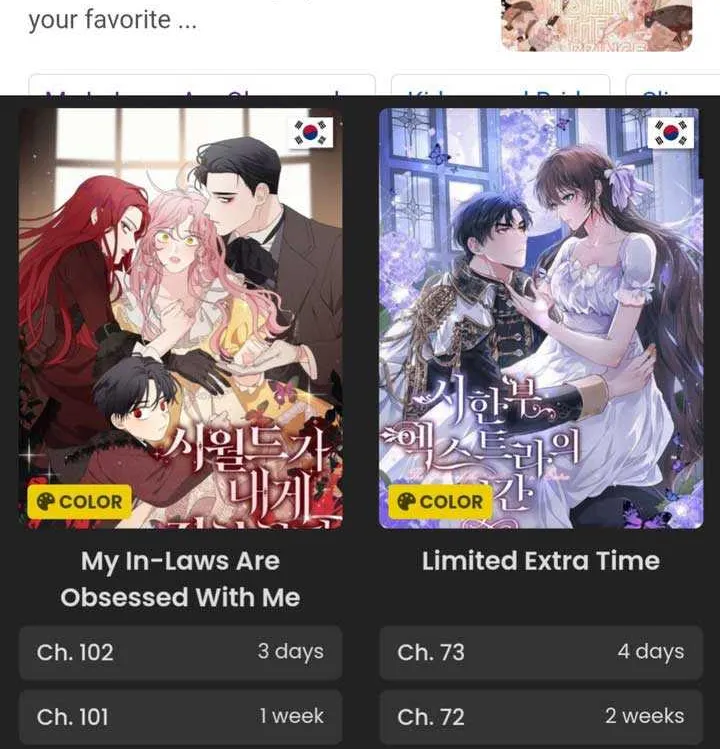Read Ch. 101 released 1 week ago
The image size is (720, 749).
(x=180, y=717)
